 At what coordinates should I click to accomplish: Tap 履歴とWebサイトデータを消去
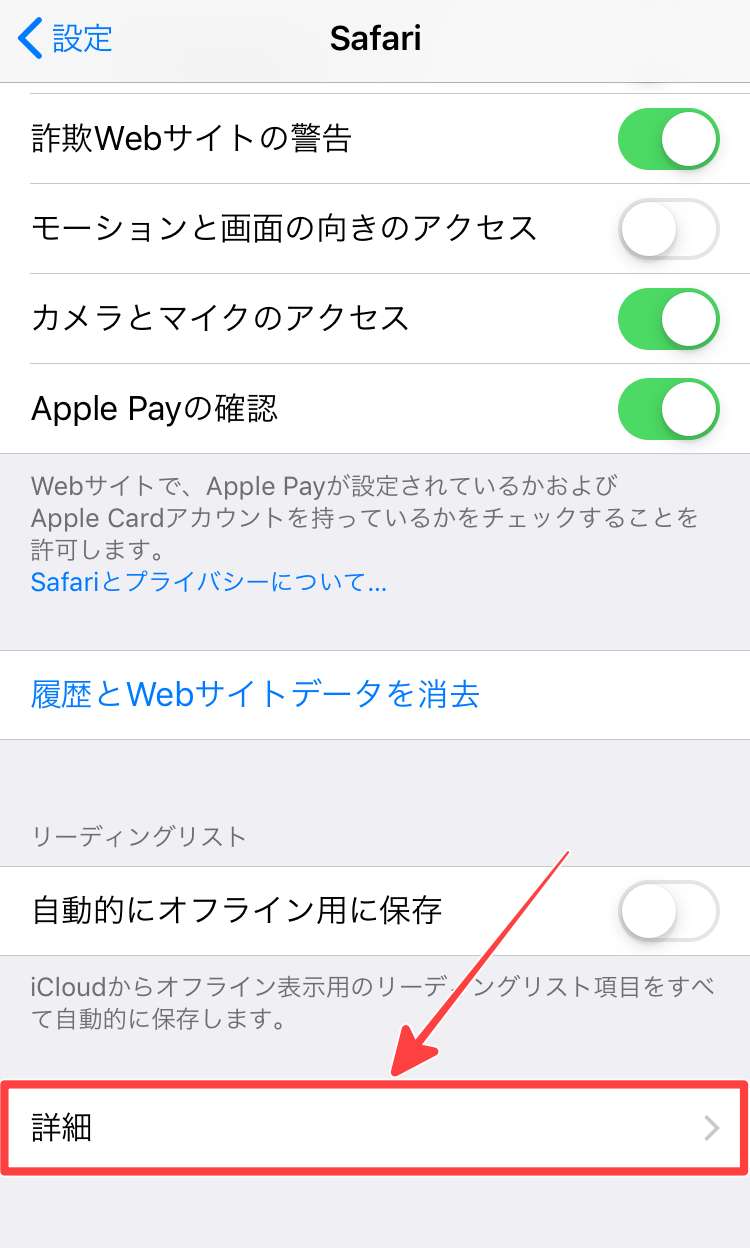click(255, 694)
